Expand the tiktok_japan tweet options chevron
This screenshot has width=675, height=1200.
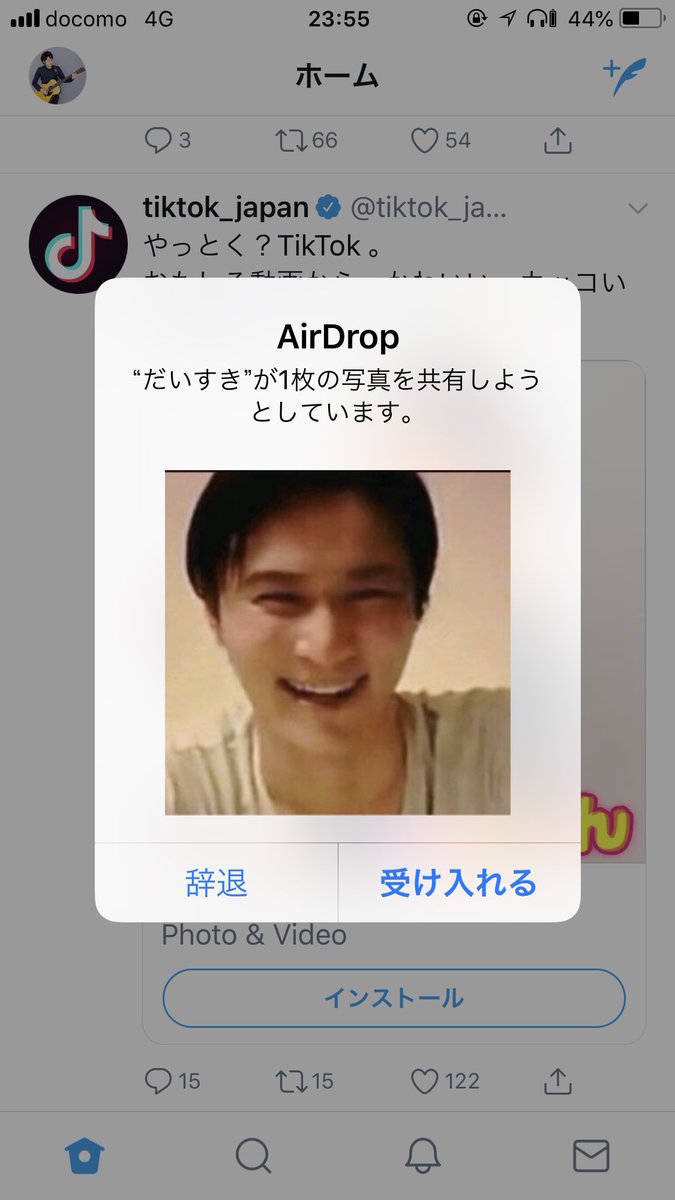point(637,209)
